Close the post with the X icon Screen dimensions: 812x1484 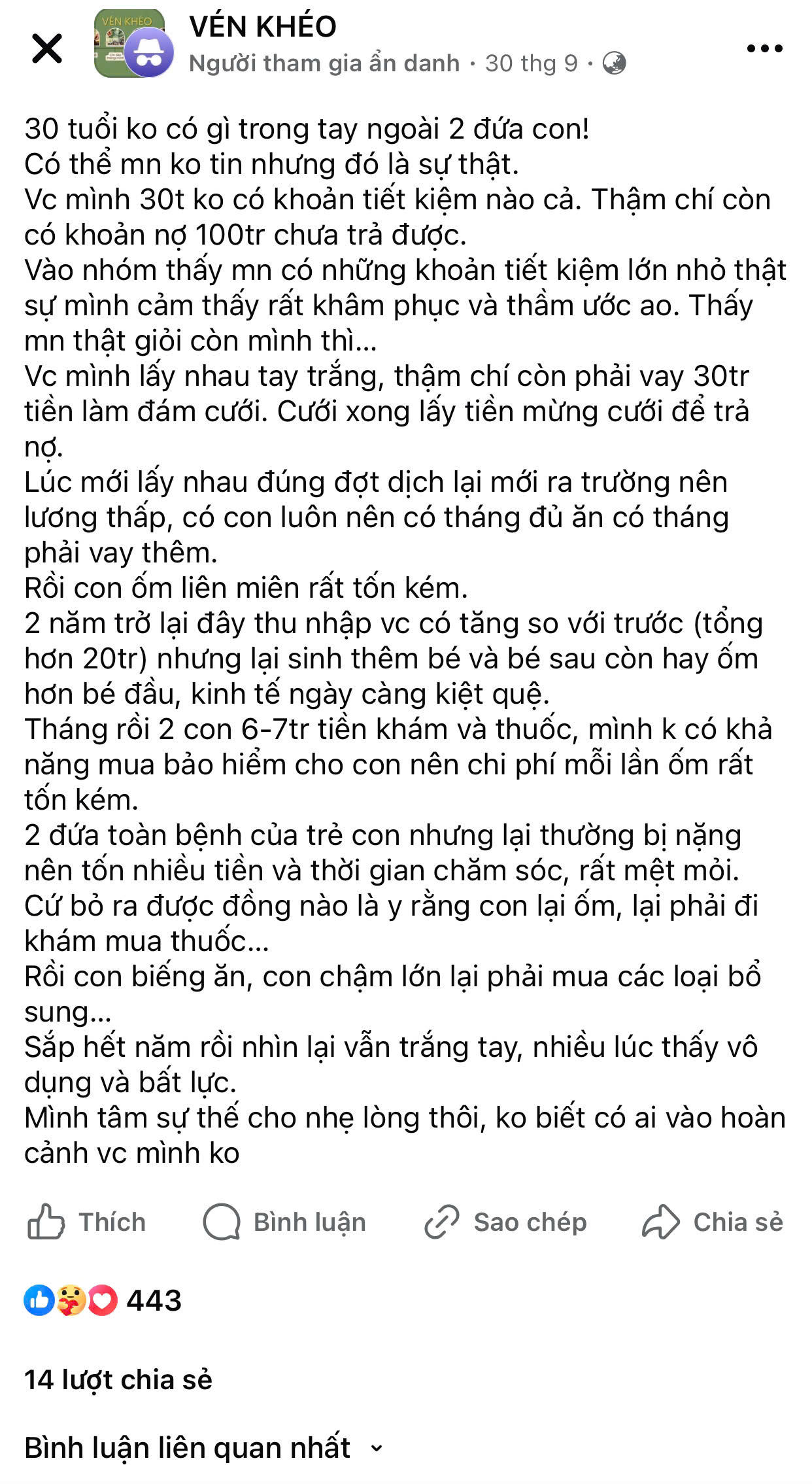coord(47,49)
